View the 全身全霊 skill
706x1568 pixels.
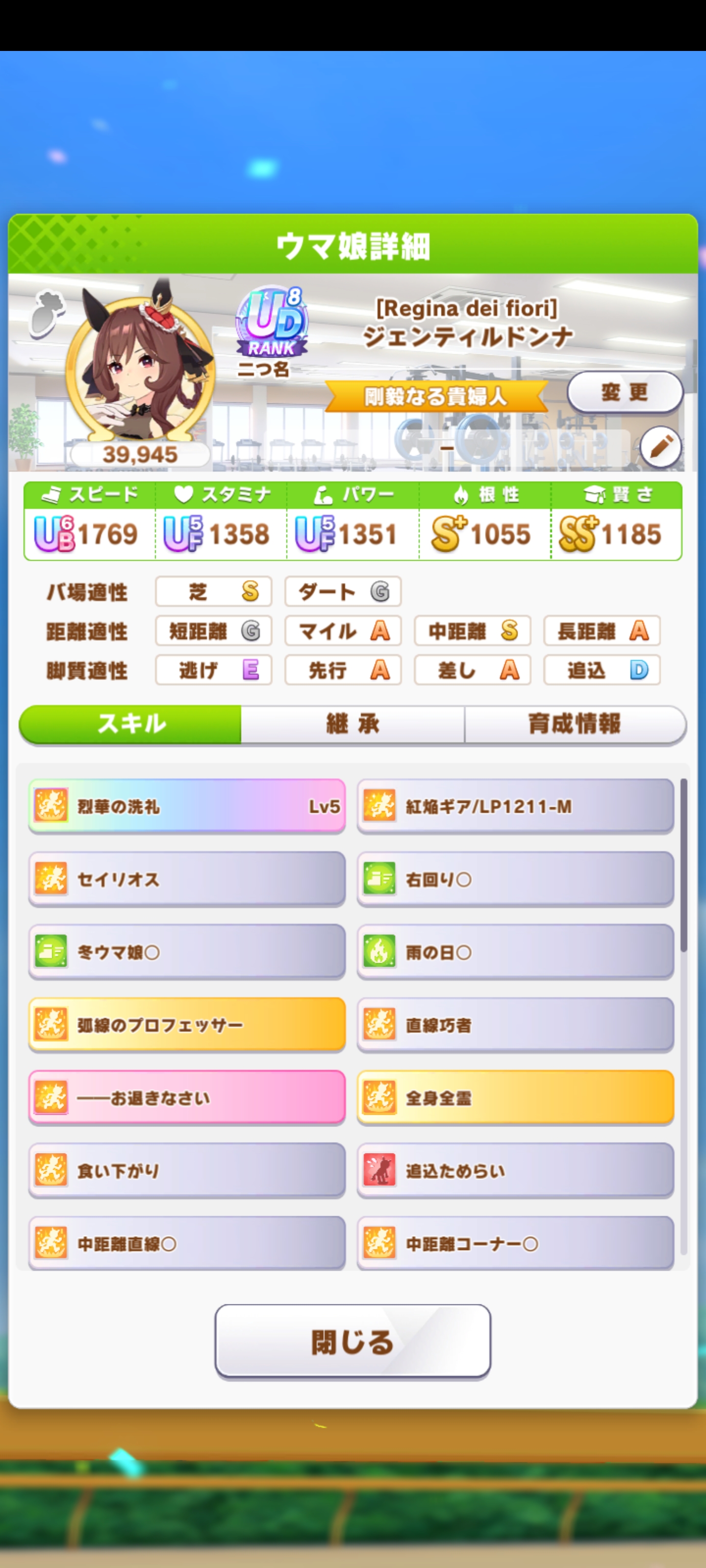point(515,1098)
